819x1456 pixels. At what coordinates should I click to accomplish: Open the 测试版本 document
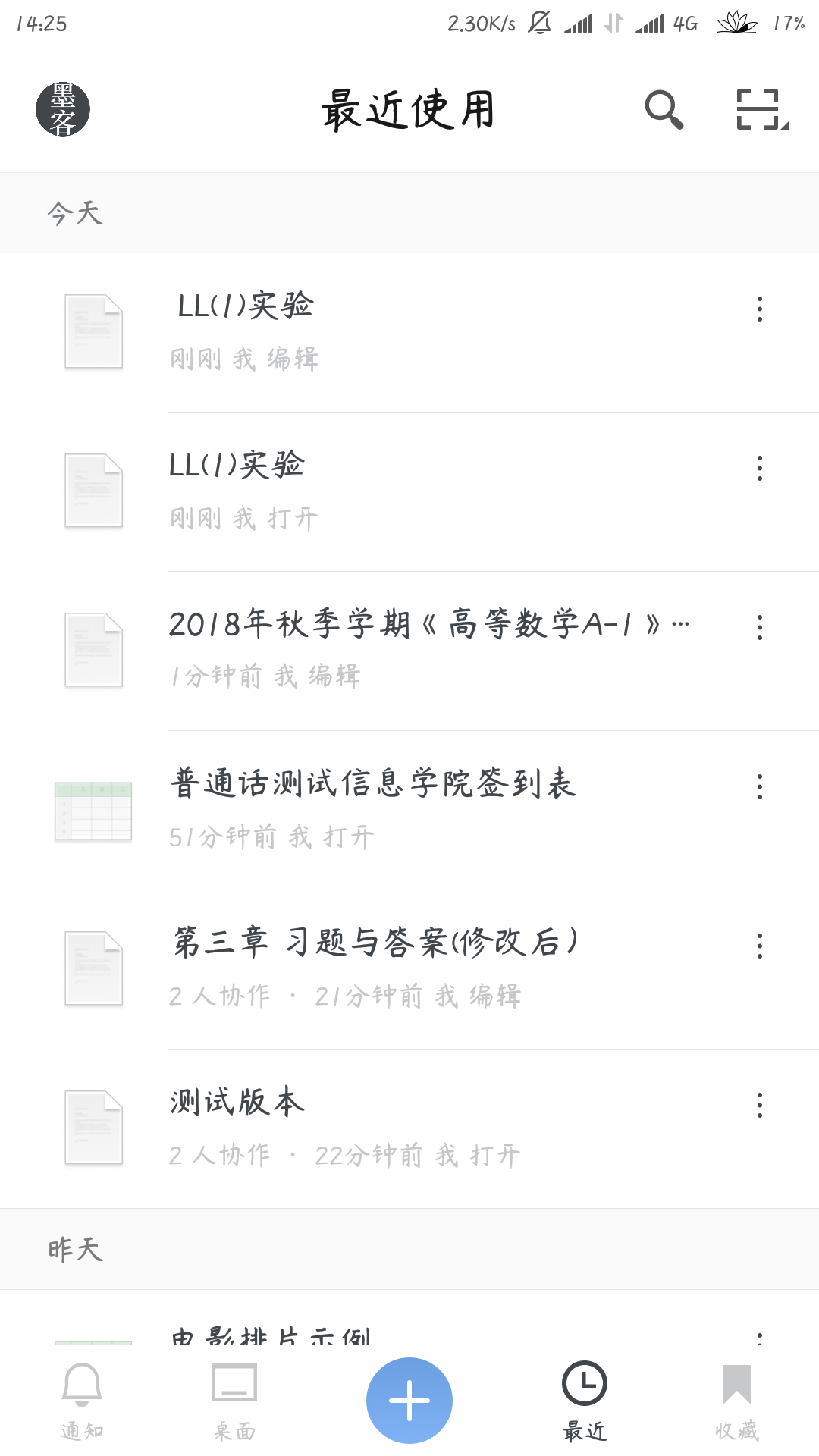point(409,1129)
